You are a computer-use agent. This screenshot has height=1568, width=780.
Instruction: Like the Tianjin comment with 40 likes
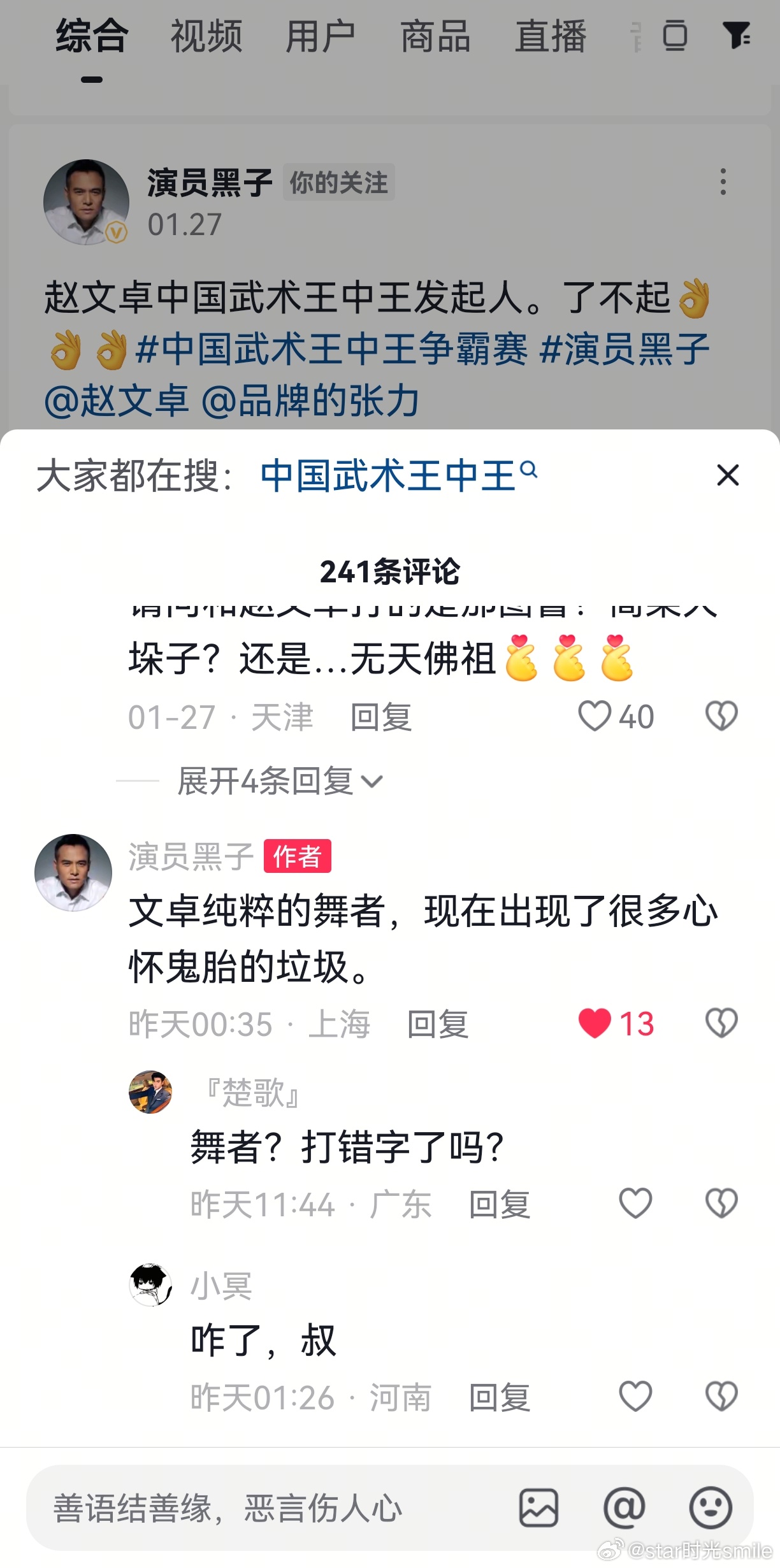coord(595,716)
